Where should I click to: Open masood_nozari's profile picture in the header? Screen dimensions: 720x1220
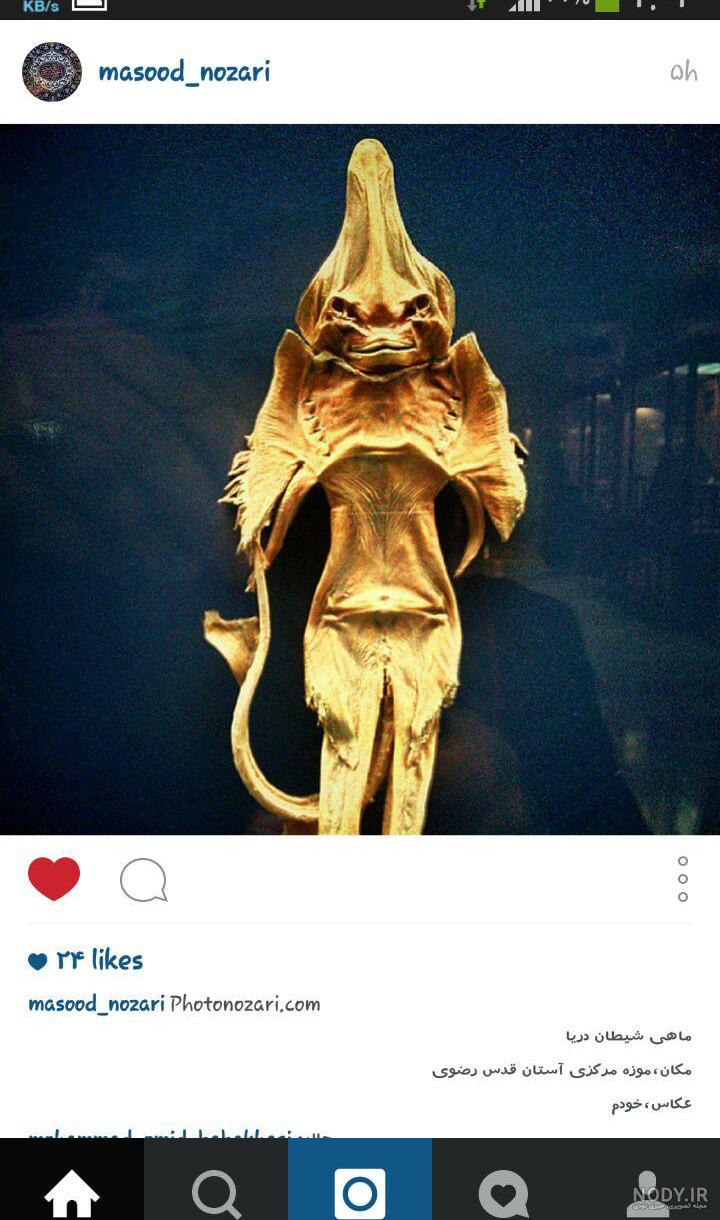coord(52,72)
